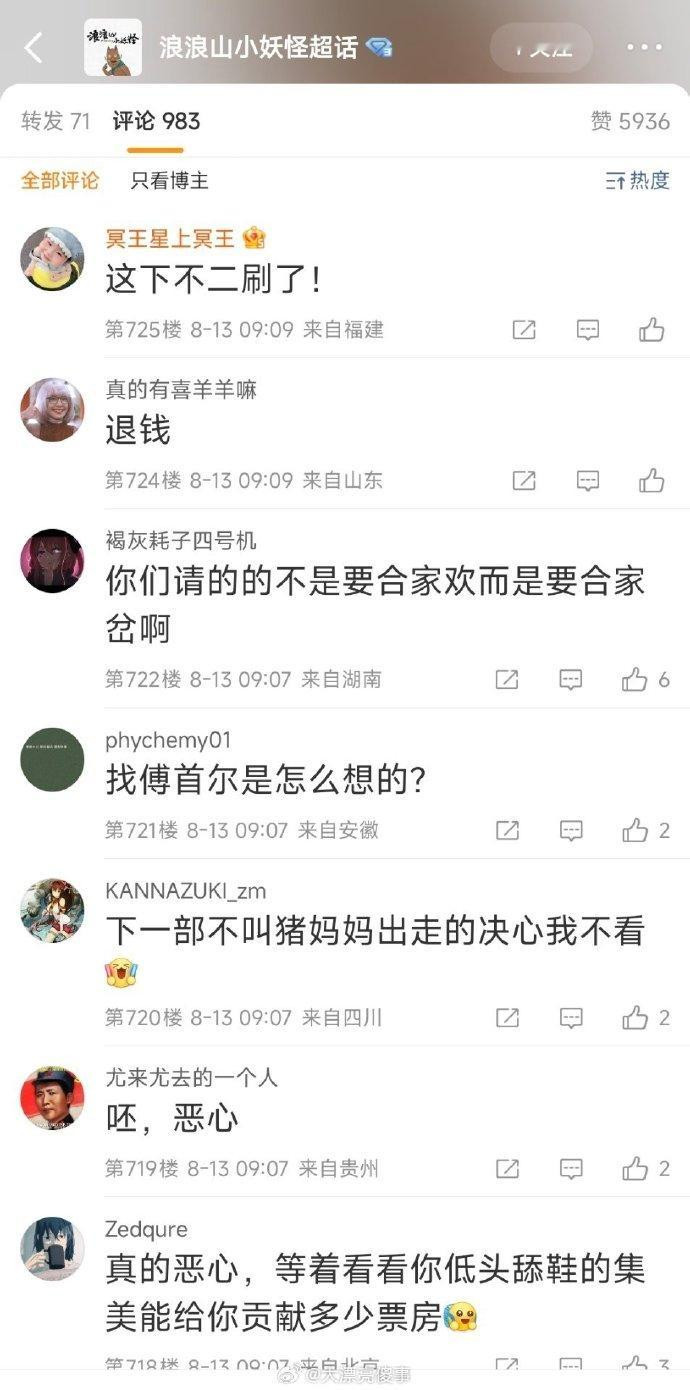Like 尤来尤去的一个人's comment

coord(646,1168)
